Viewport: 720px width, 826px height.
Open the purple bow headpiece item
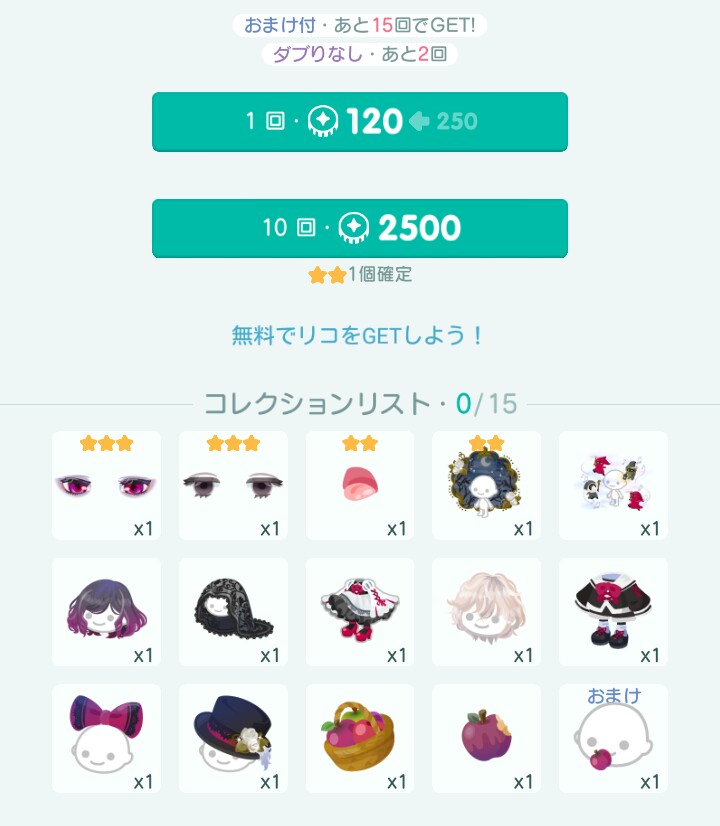(x=106, y=739)
